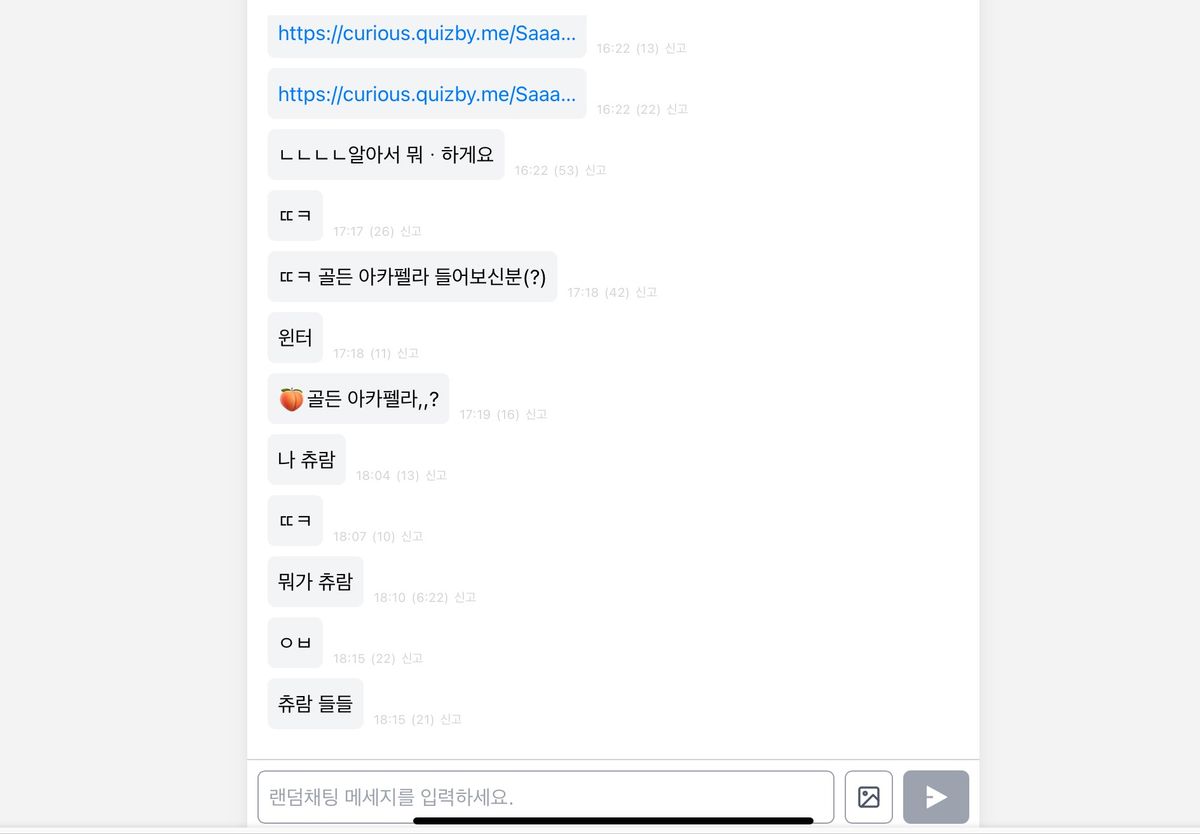Report the "ㄴㄴㄴㄴ알아서 뭐 · 하게요" message
The height and width of the screenshot is (834, 1200).
(x=595, y=170)
